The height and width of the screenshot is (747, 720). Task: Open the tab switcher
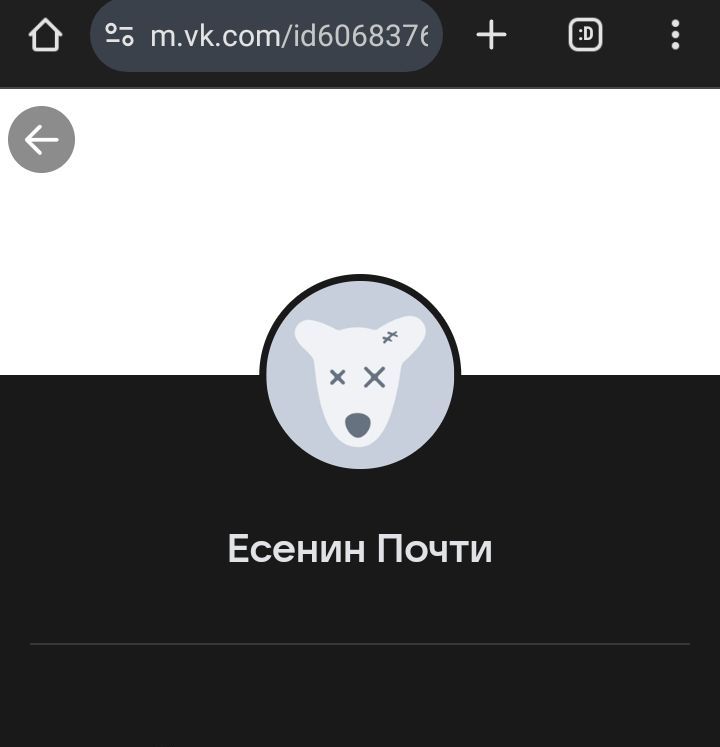[x=585, y=36]
